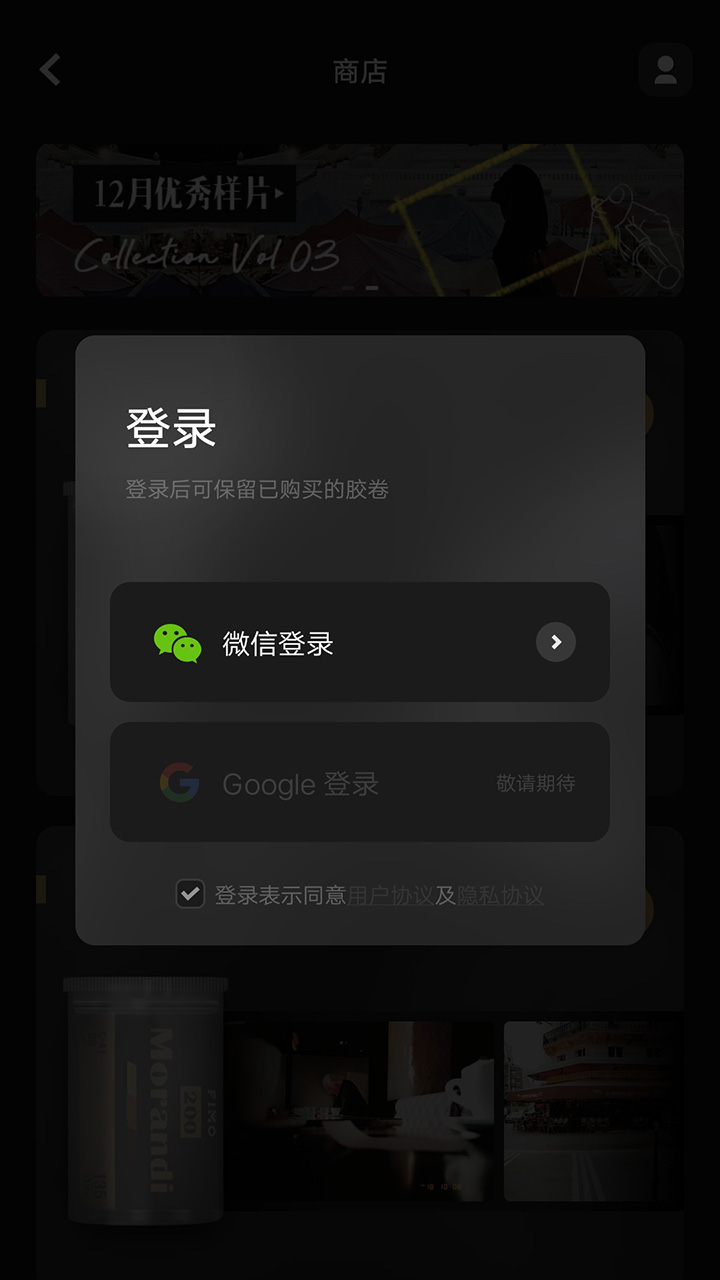Tap the chevron inside the dark circle

click(556, 642)
